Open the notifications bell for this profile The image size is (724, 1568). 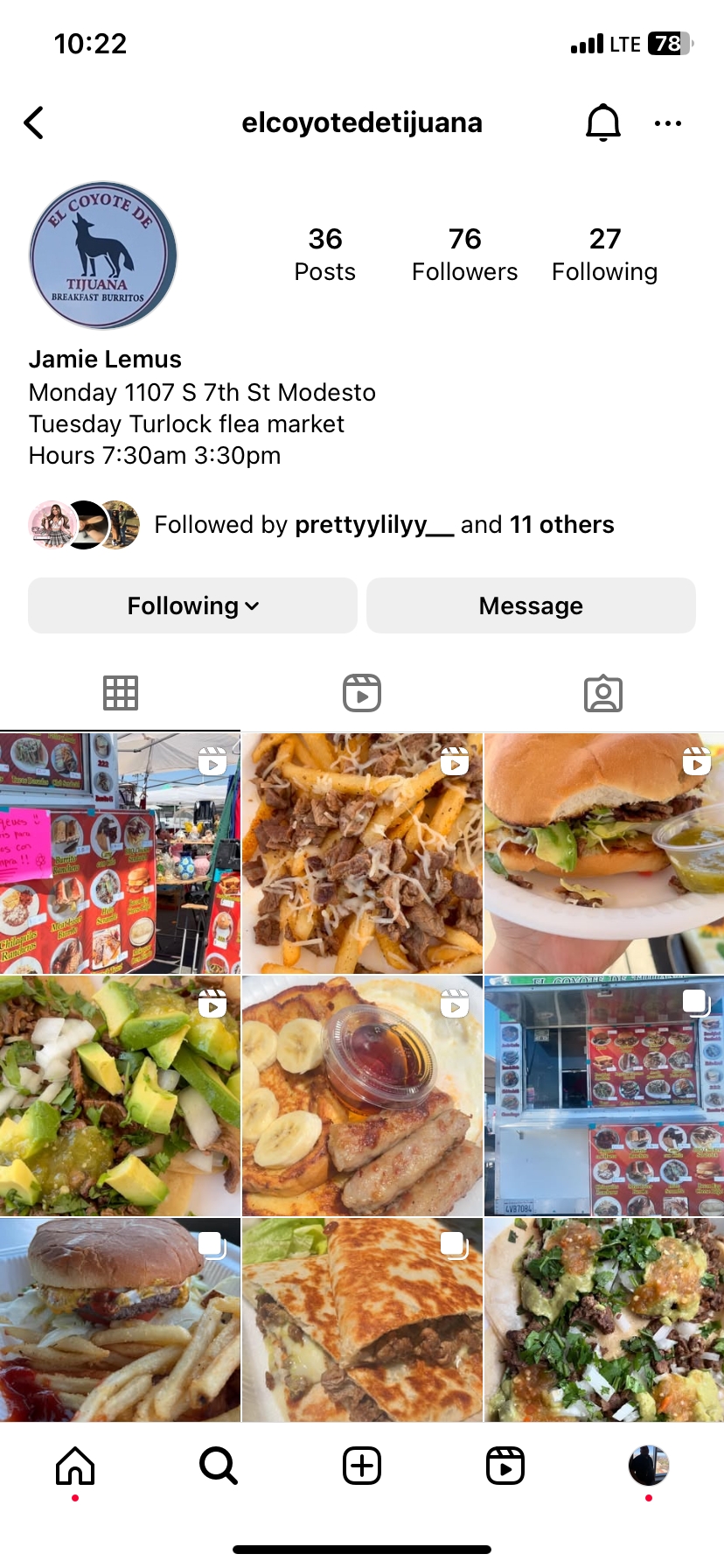pyautogui.click(x=602, y=122)
